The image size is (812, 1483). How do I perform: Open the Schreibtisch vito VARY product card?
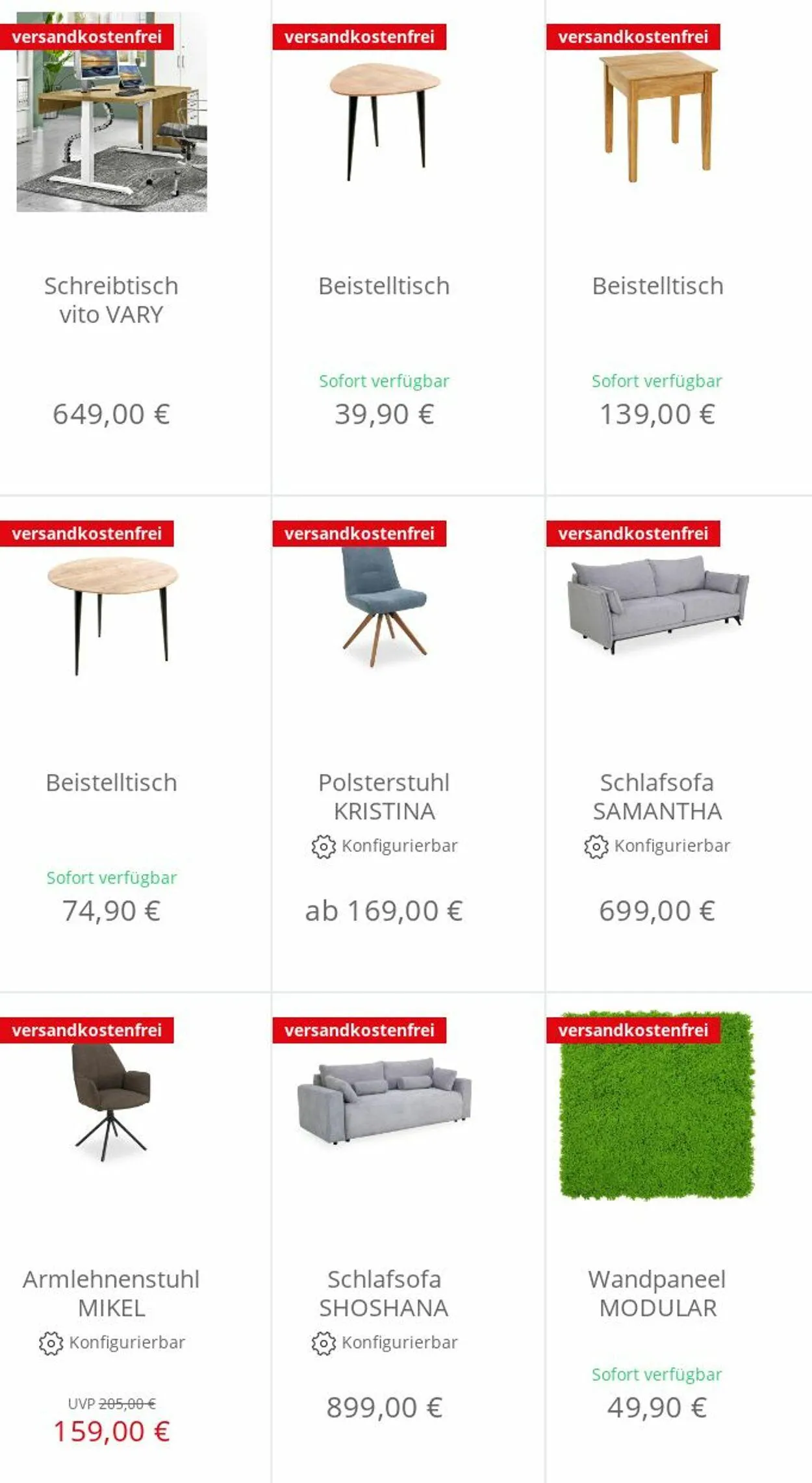click(x=111, y=300)
